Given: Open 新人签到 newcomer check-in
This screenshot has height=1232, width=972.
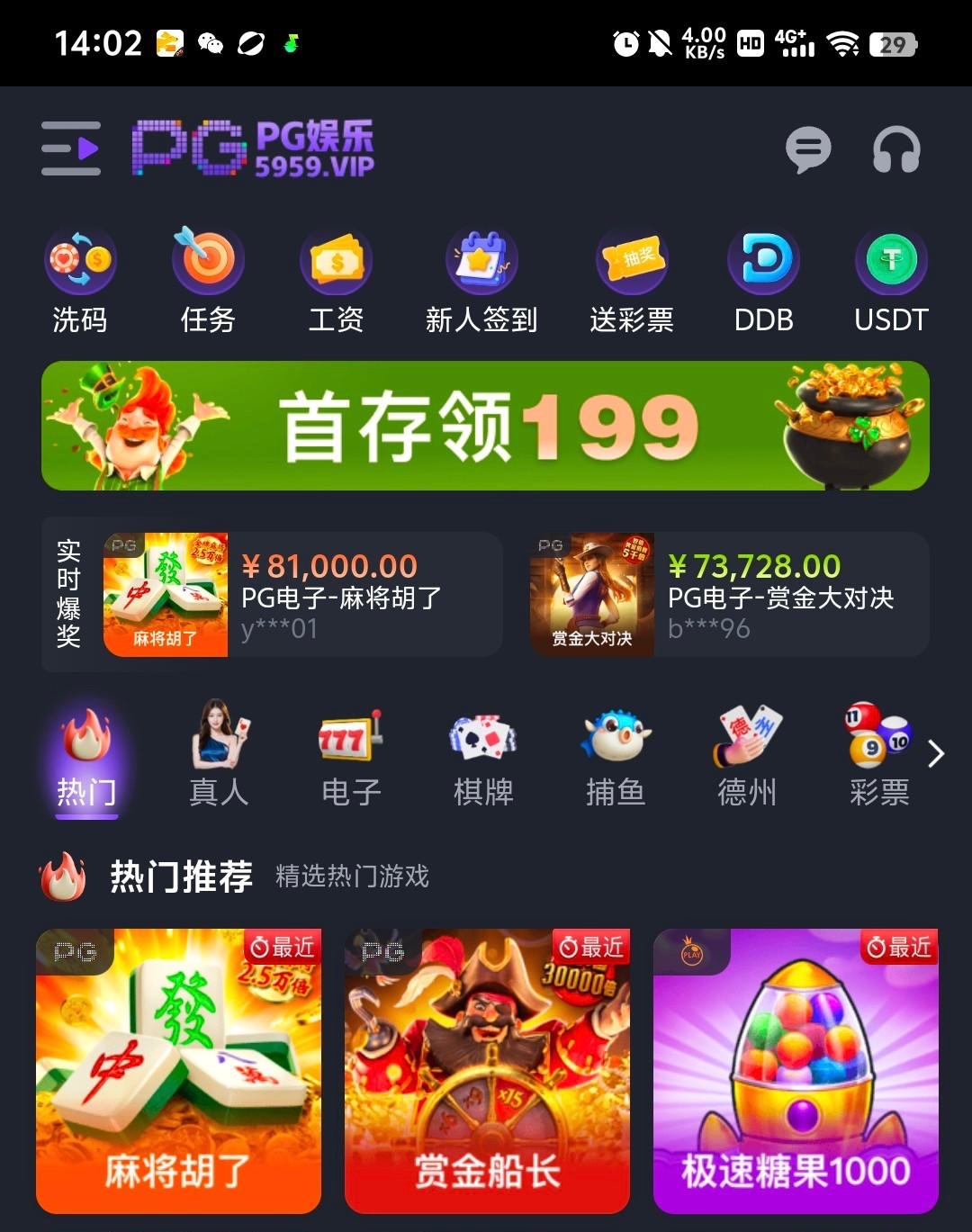Looking at the screenshot, I should pos(481,281).
